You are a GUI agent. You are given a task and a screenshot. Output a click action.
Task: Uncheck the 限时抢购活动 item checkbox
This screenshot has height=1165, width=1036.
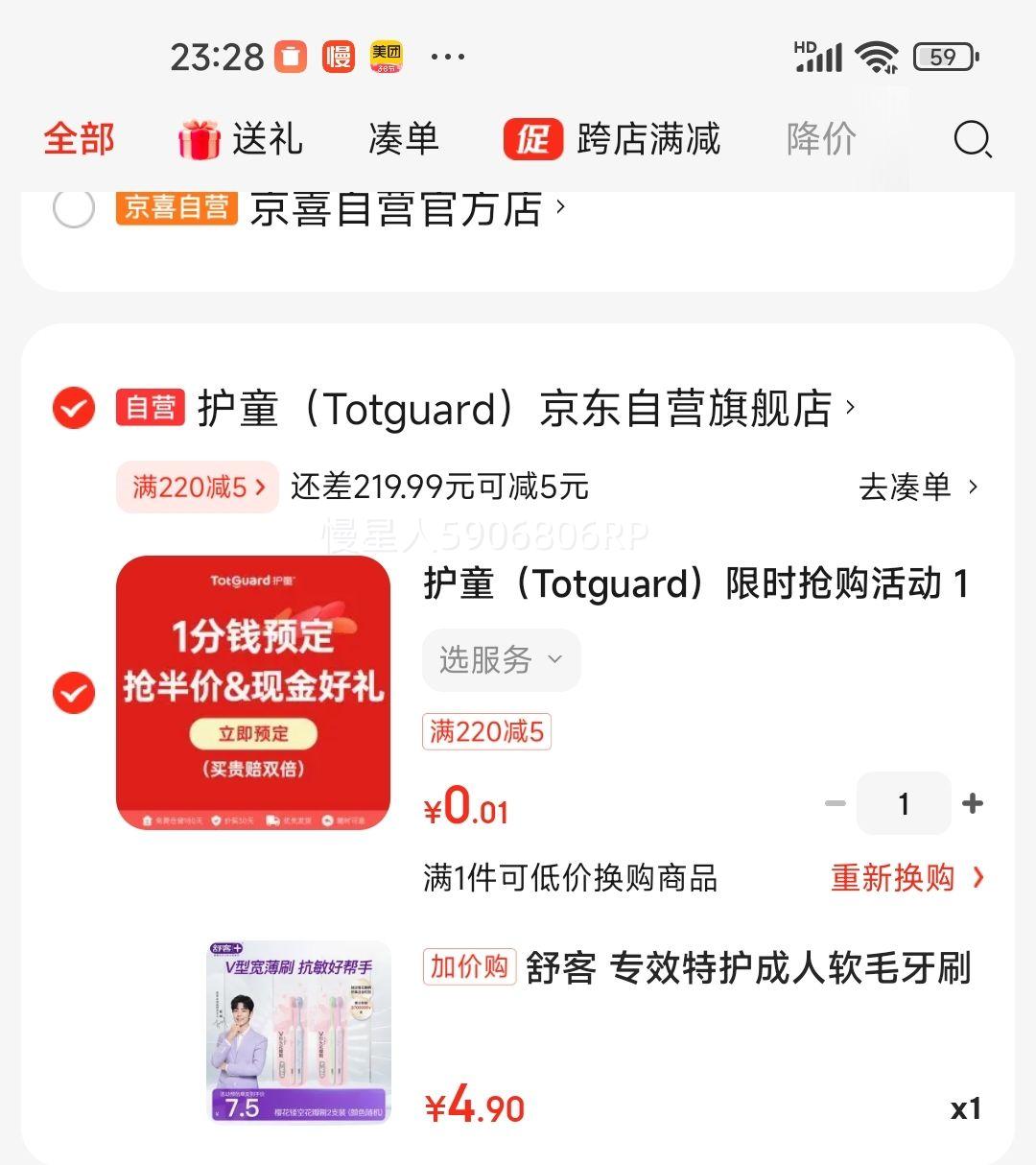coord(74,692)
